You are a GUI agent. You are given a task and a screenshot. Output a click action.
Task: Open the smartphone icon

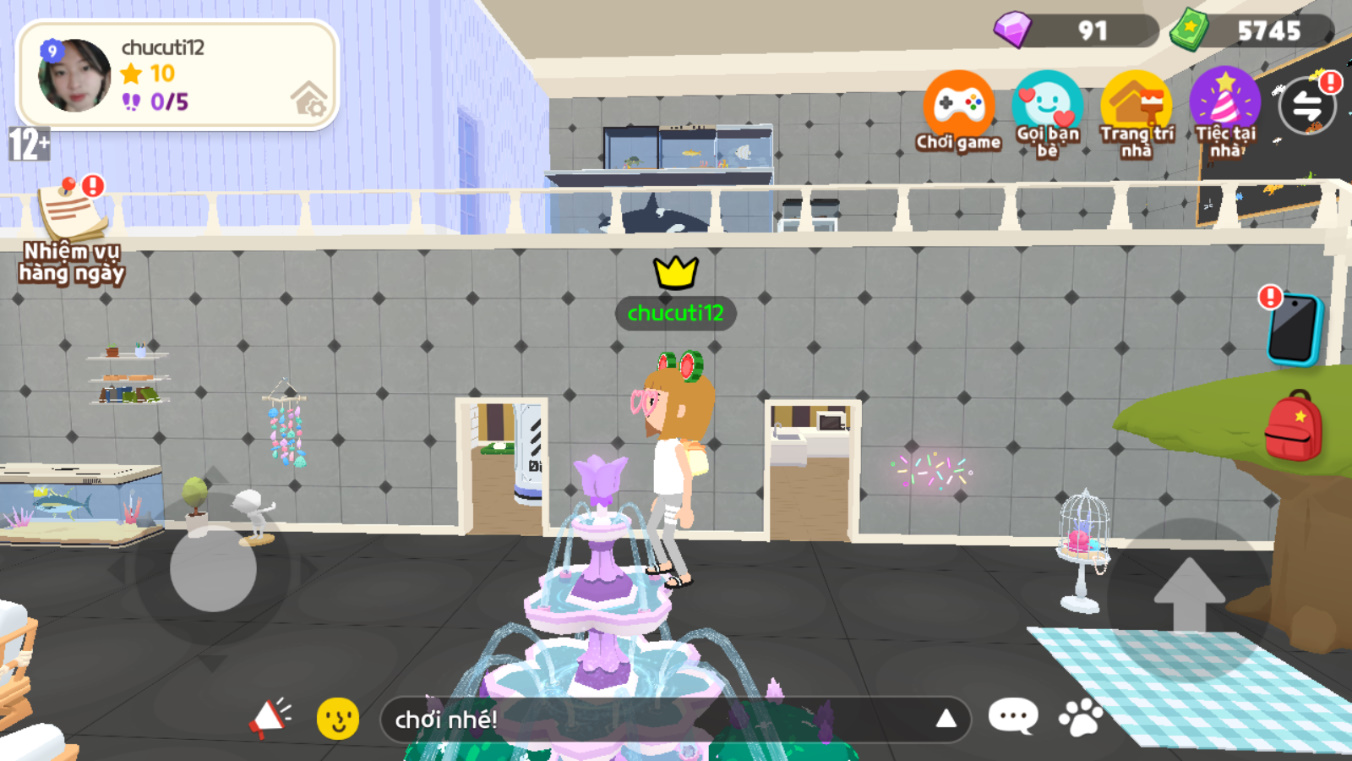point(1295,330)
